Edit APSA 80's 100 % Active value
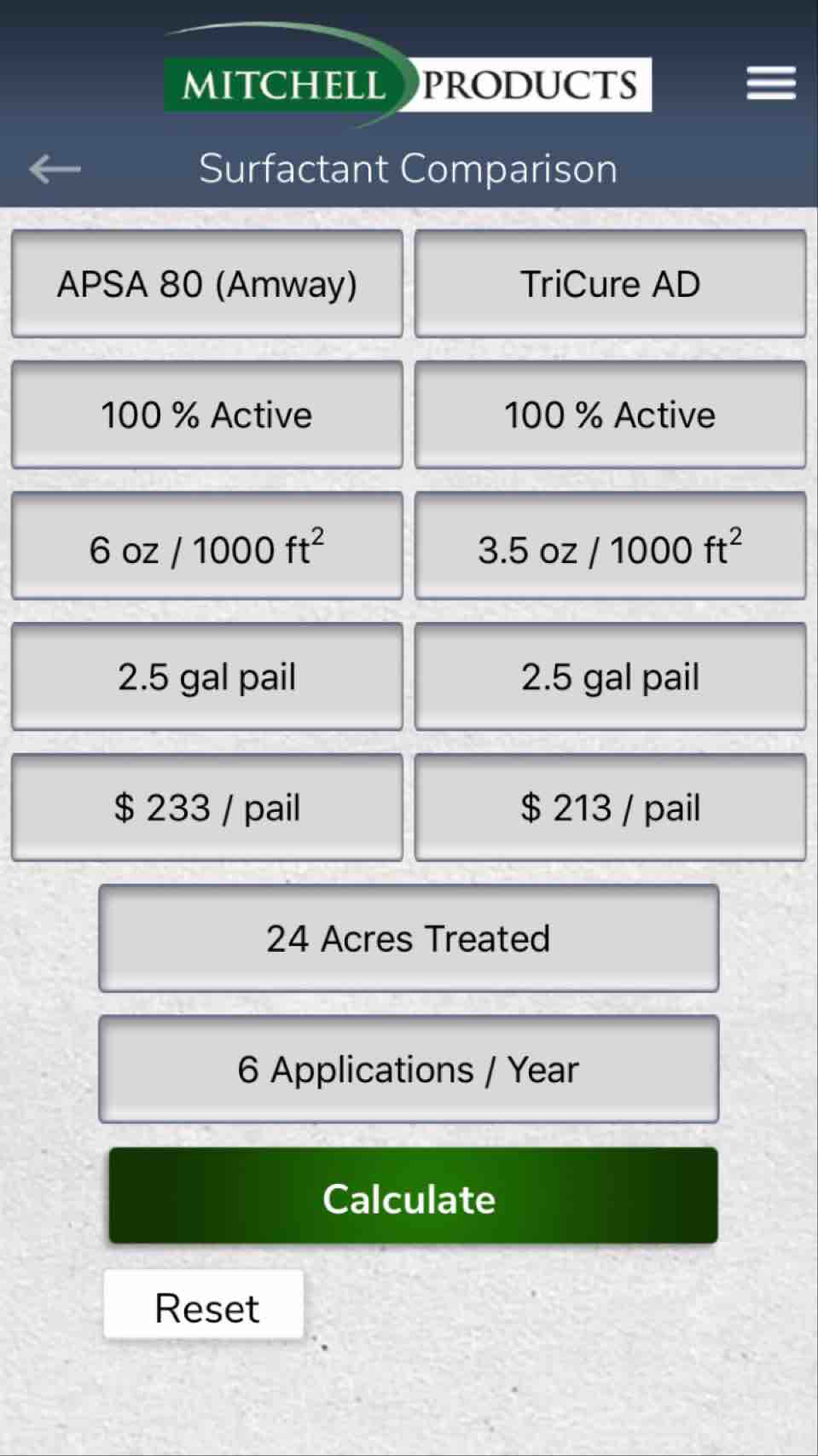 click(207, 415)
